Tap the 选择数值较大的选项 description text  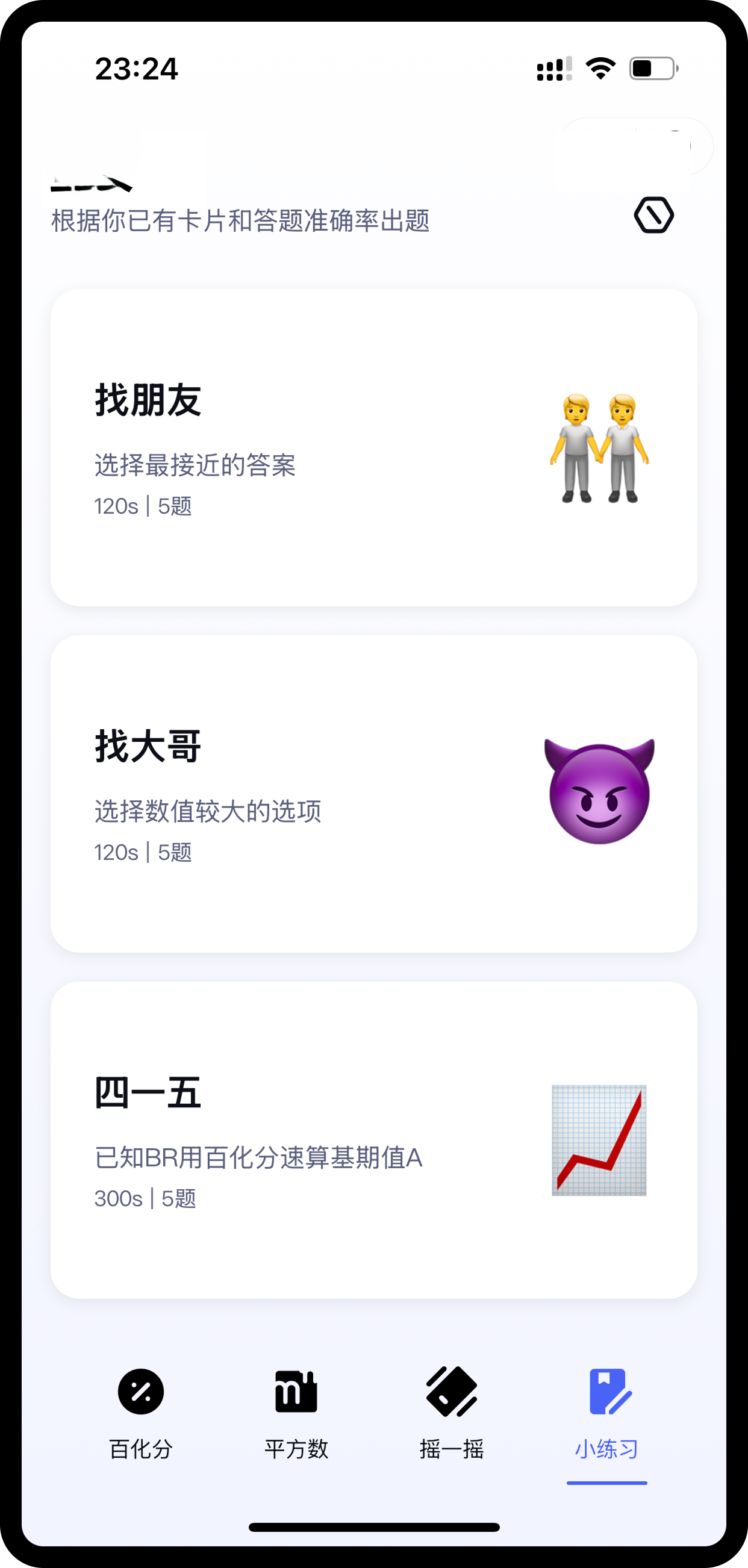point(207,810)
